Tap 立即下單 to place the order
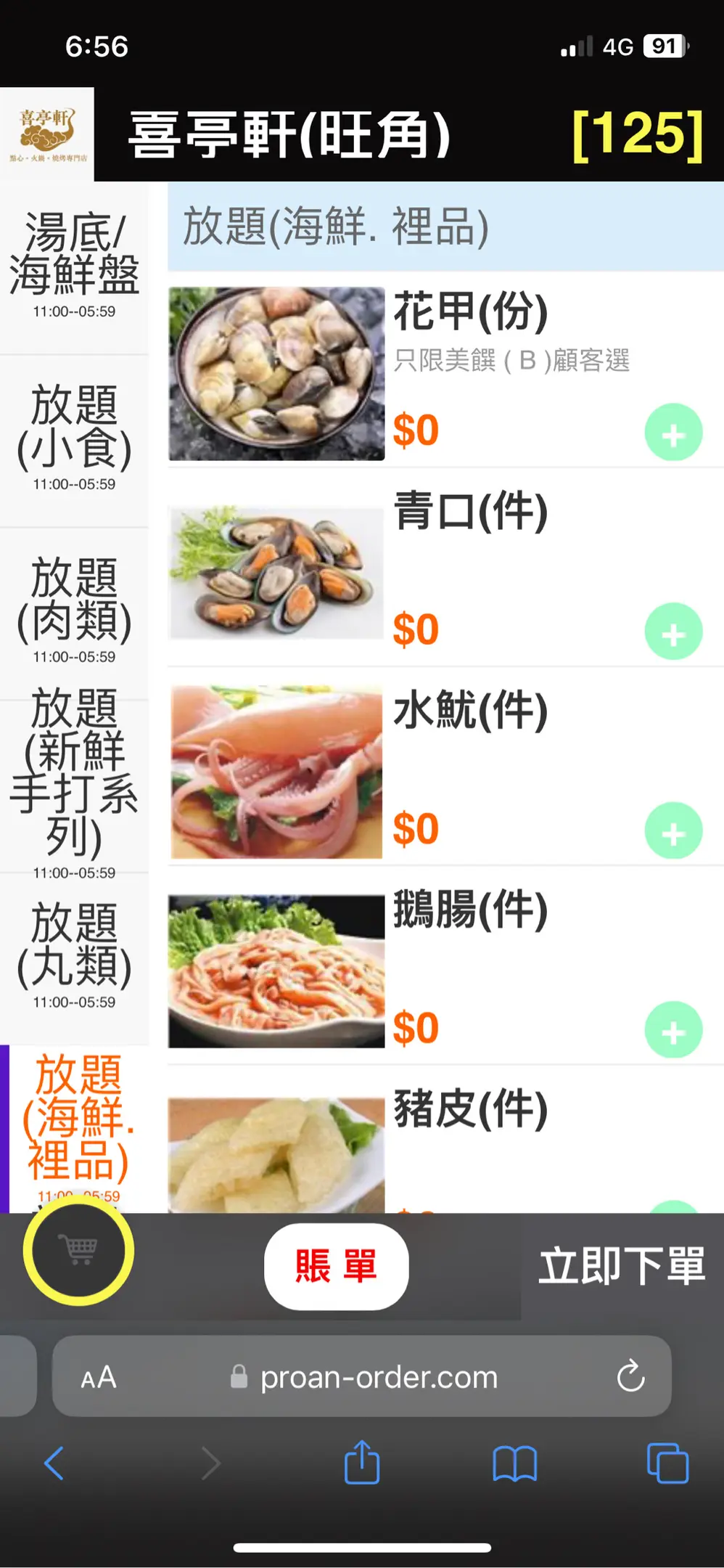724x1568 pixels. [622, 1266]
